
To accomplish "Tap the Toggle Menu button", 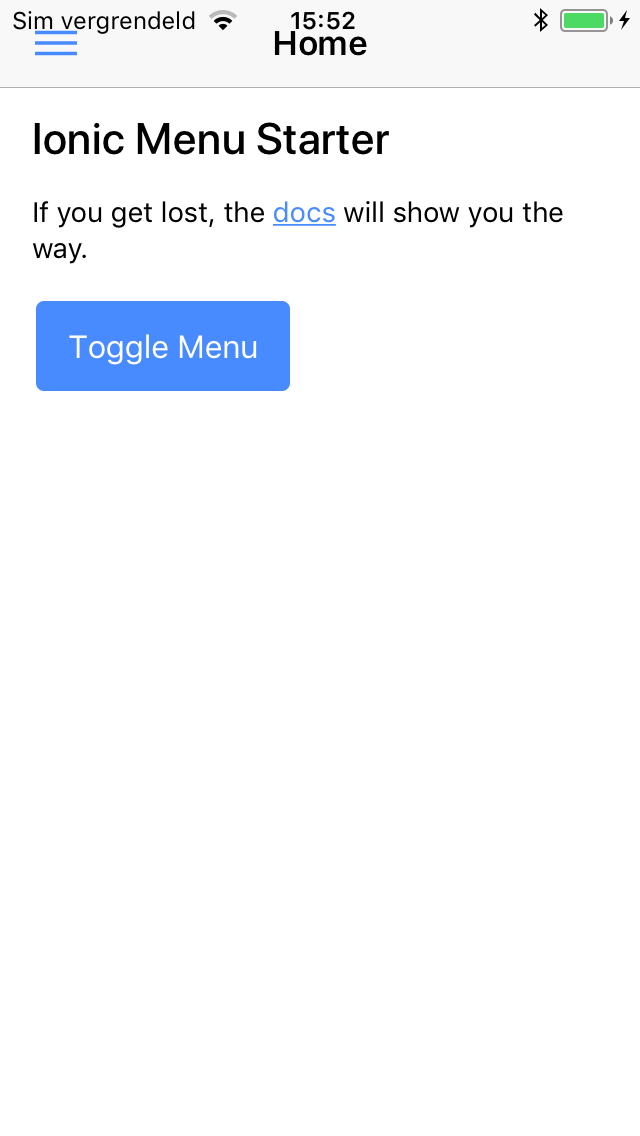I will tap(163, 346).
